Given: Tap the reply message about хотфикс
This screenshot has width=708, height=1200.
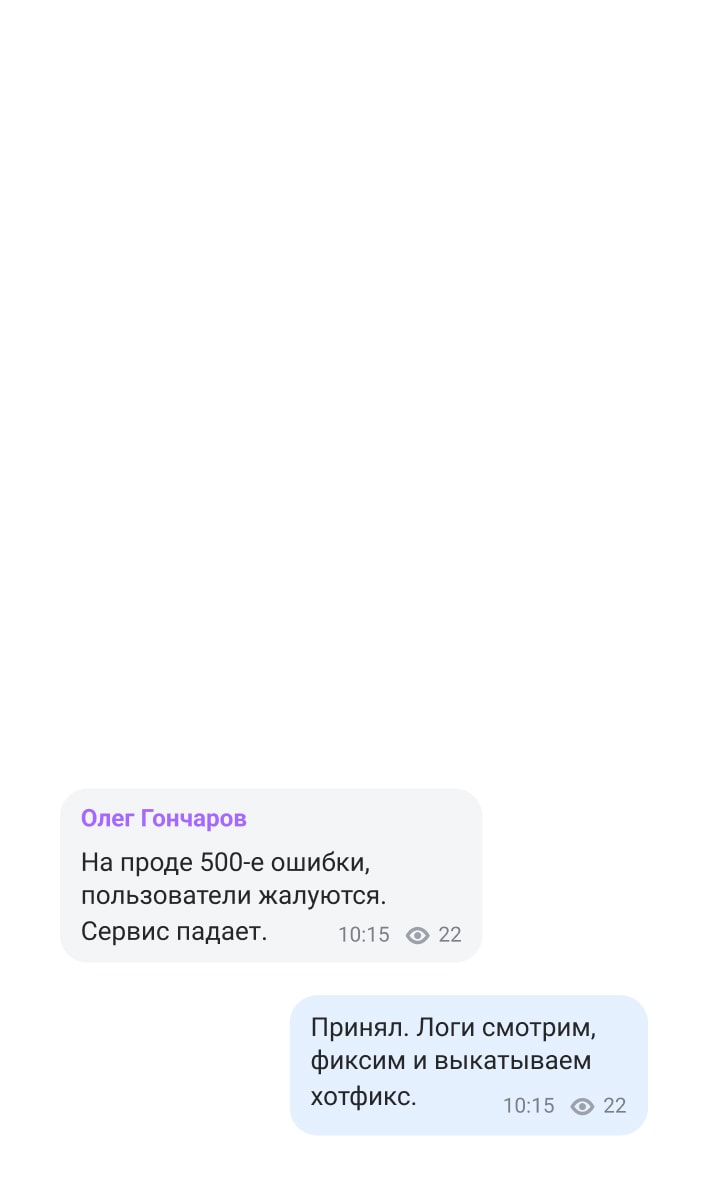Looking at the screenshot, I should 453,1061.
